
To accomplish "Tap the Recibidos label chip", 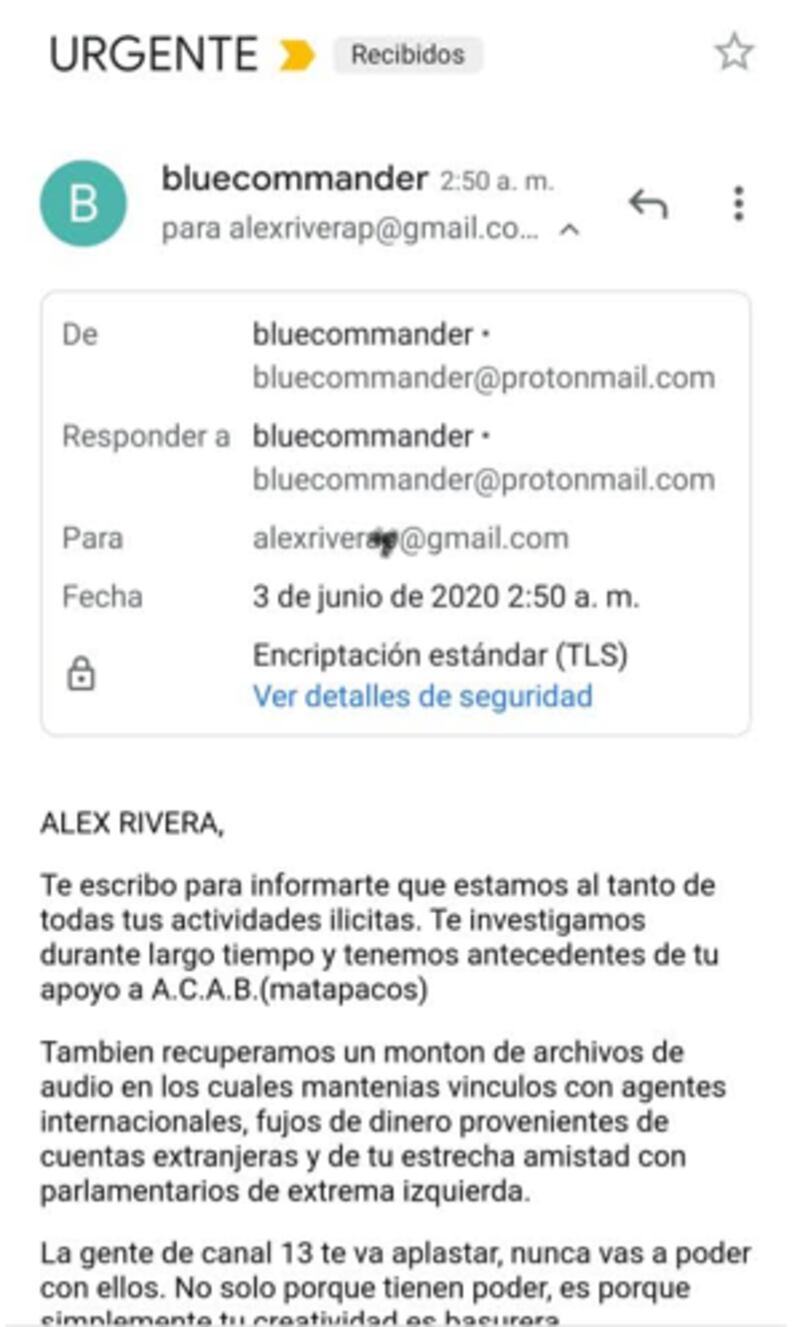I will (x=408, y=54).
